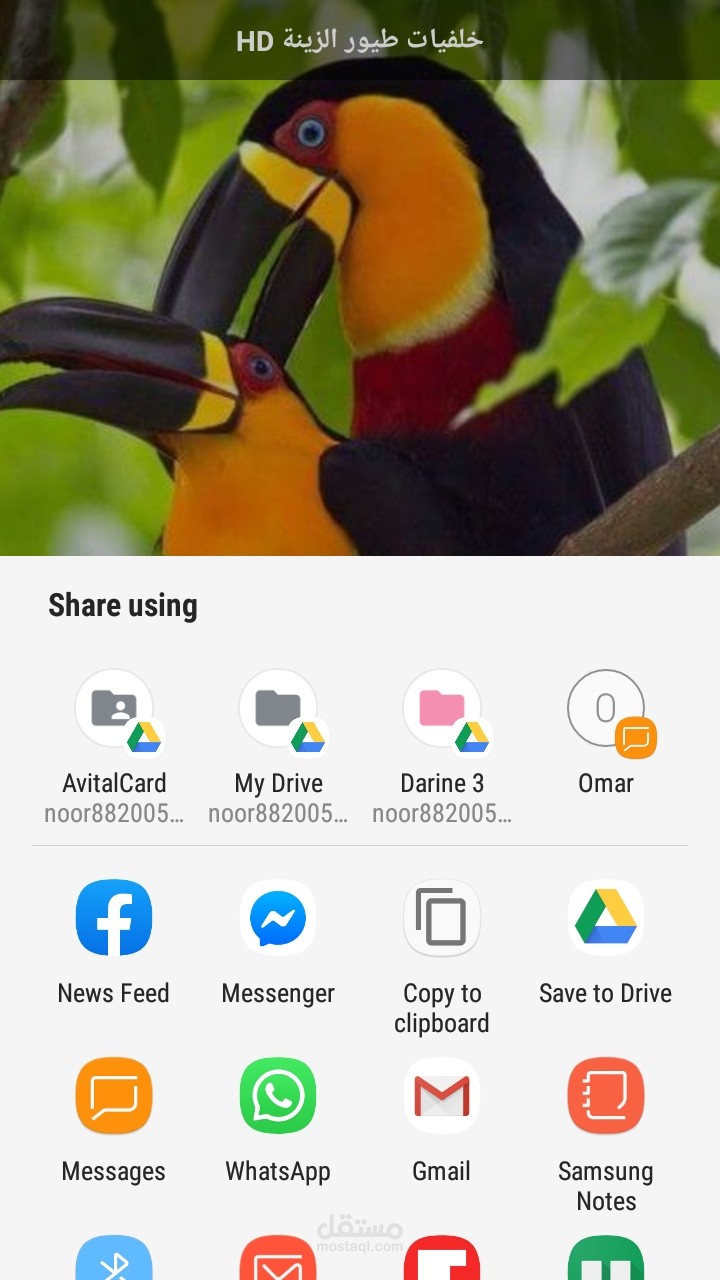Share to Flipboard
Image resolution: width=720 pixels, height=1280 pixels.
(x=442, y=1260)
